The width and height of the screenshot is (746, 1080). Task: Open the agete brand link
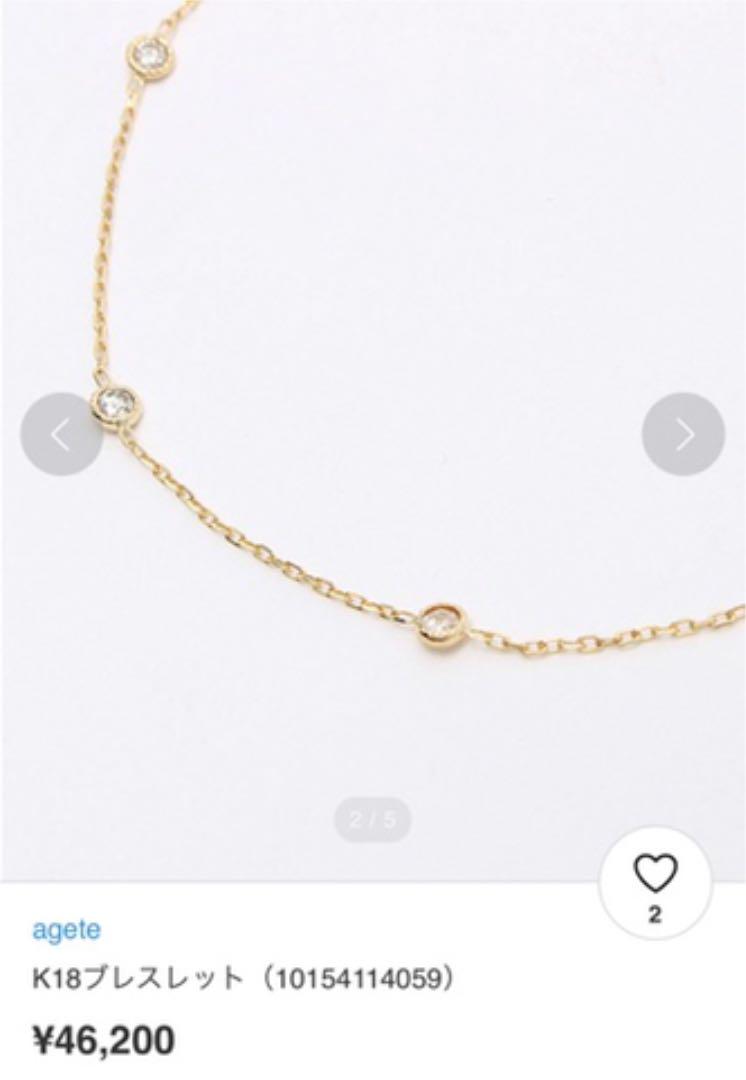coord(66,929)
